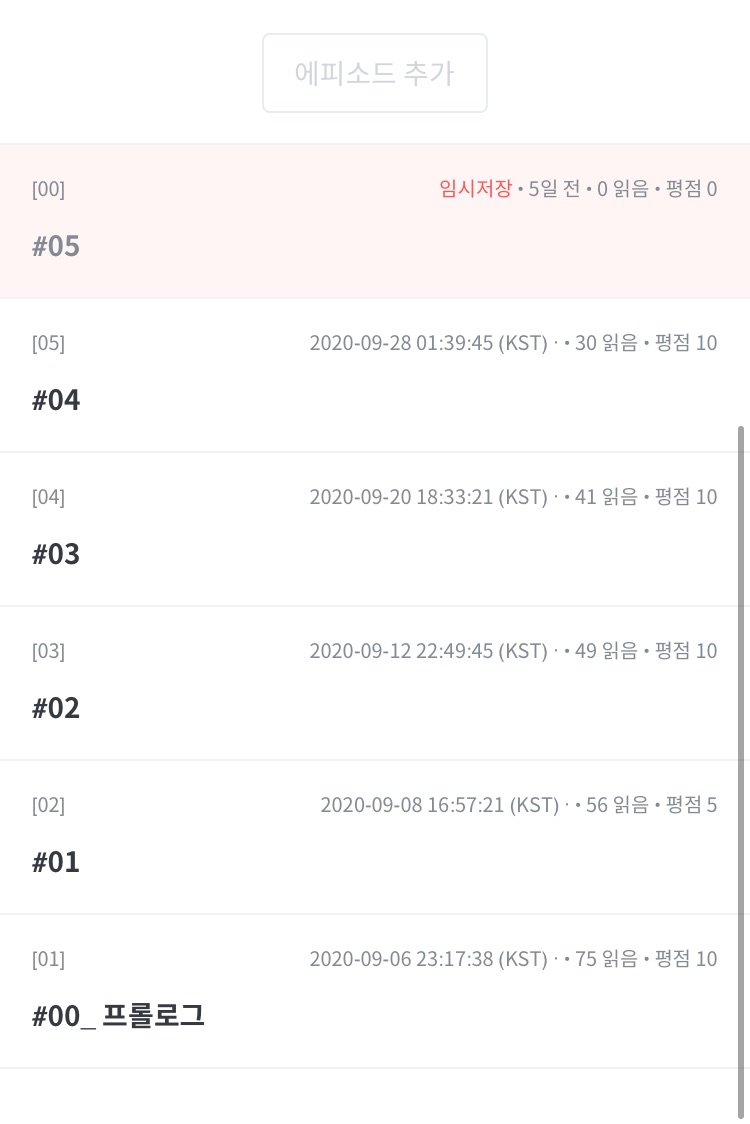Open the #00_ 프롤로그 episode
The height and width of the screenshot is (1124, 750).
pyautogui.click(x=118, y=1016)
